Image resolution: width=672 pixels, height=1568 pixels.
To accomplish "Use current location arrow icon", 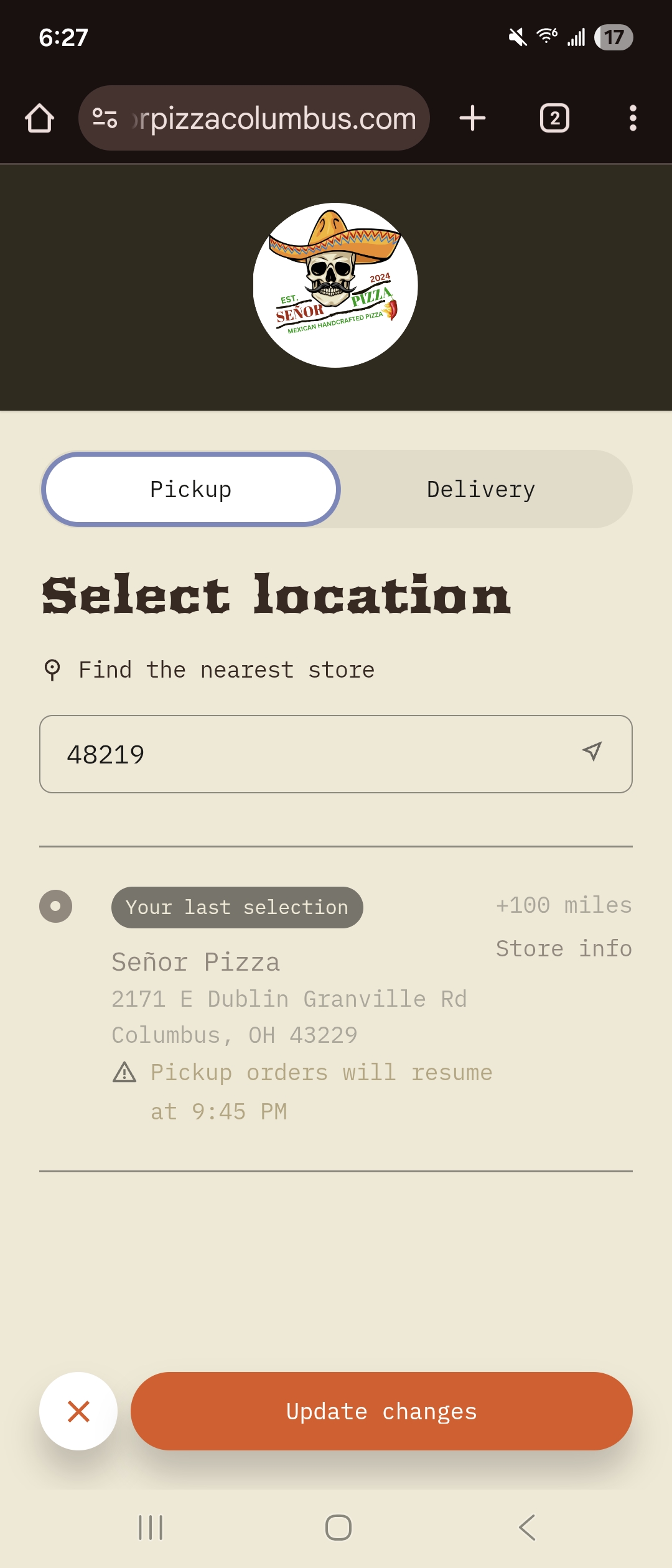I will click(x=592, y=752).
